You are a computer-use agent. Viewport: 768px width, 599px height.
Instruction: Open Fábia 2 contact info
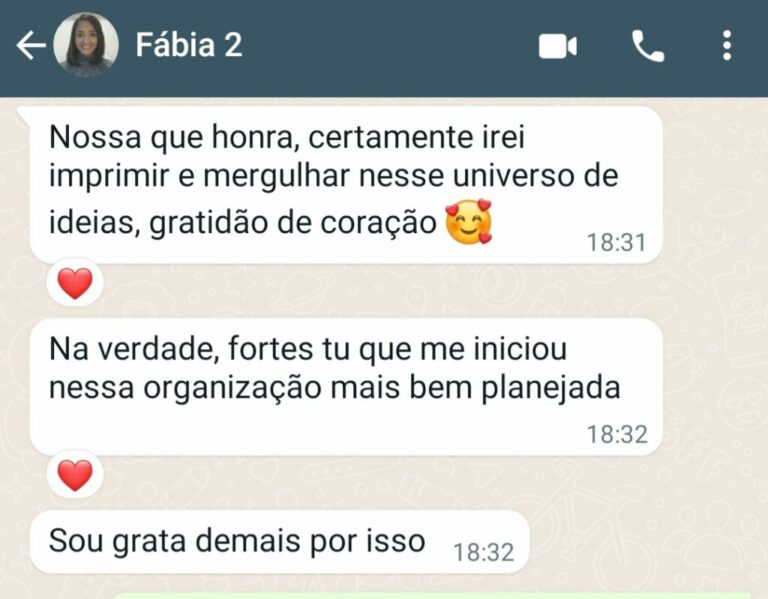coord(189,45)
